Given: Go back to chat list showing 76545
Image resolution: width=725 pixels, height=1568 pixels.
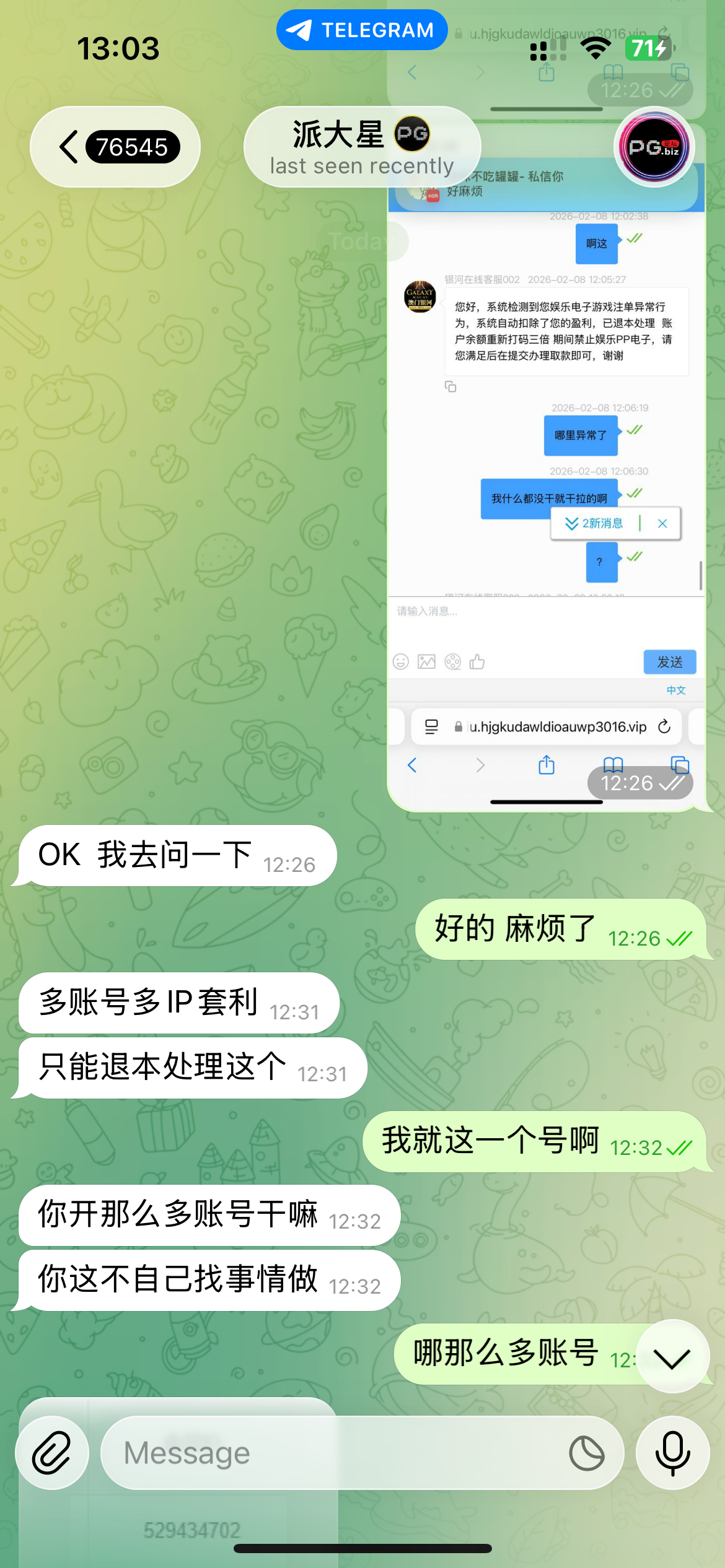Looking at the screenshot, I should 115,147.
